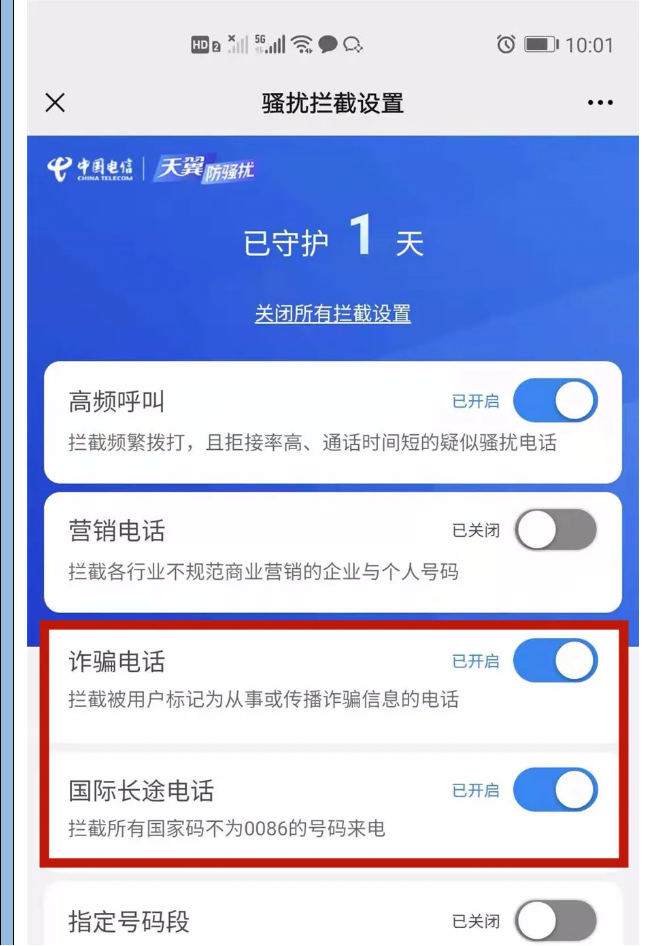Open the three-dot overflow menu
This screenshot has width=651, height=946.
pyautogui.click(x=600, y=103)
